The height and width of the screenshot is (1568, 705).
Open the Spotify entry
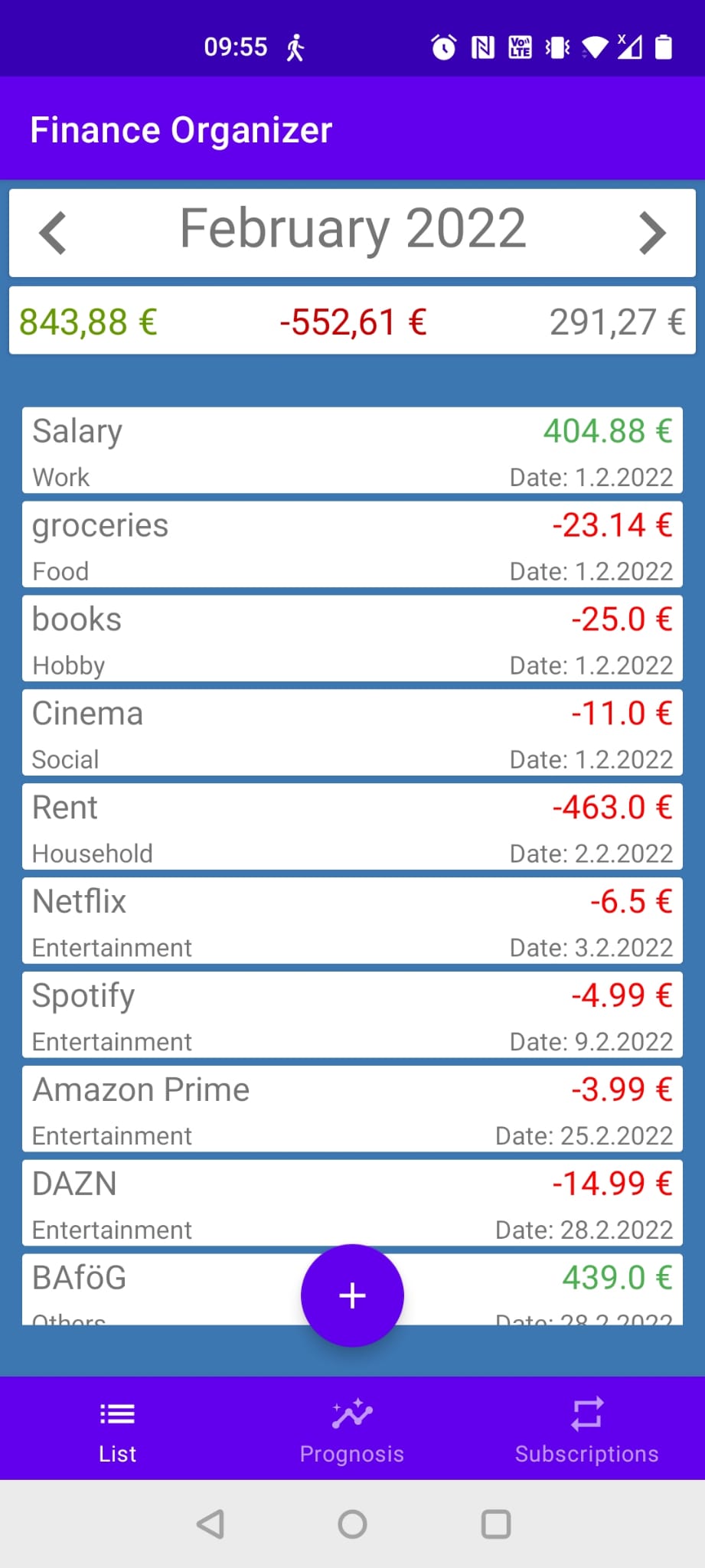tap(352, 1016)
